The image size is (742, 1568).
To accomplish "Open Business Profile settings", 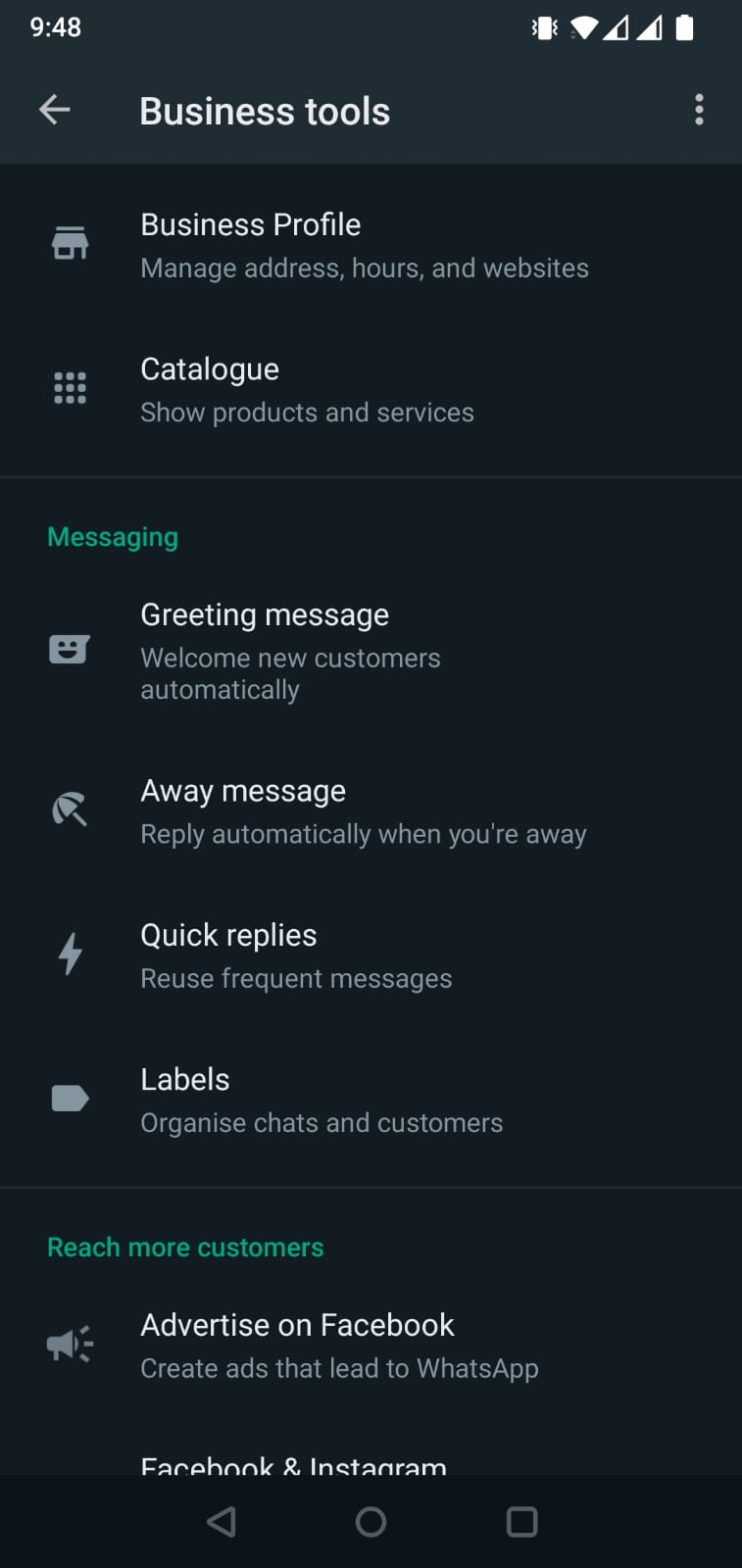I will (x=371, y=245).
